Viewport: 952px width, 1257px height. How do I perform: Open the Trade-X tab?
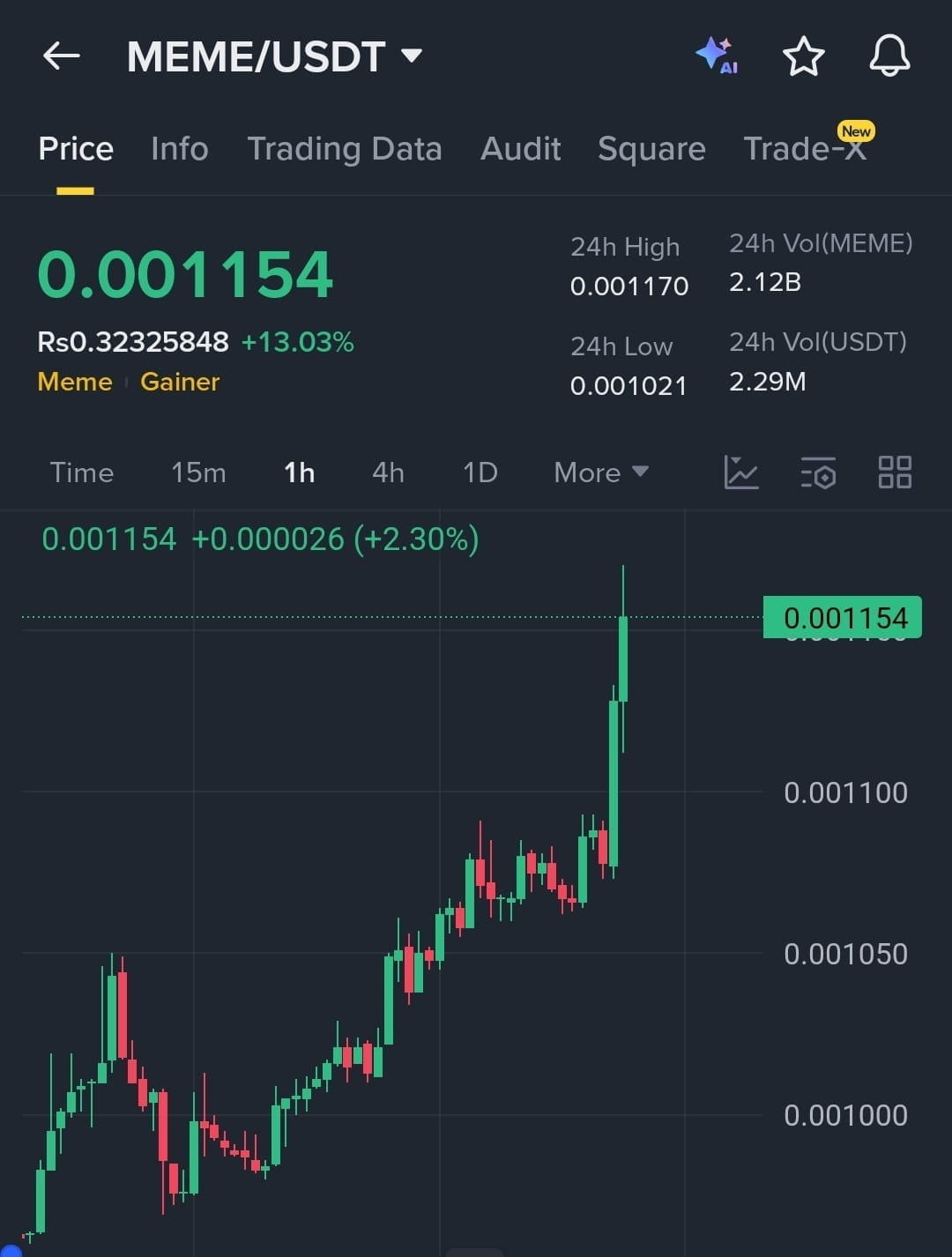(804, 149)
